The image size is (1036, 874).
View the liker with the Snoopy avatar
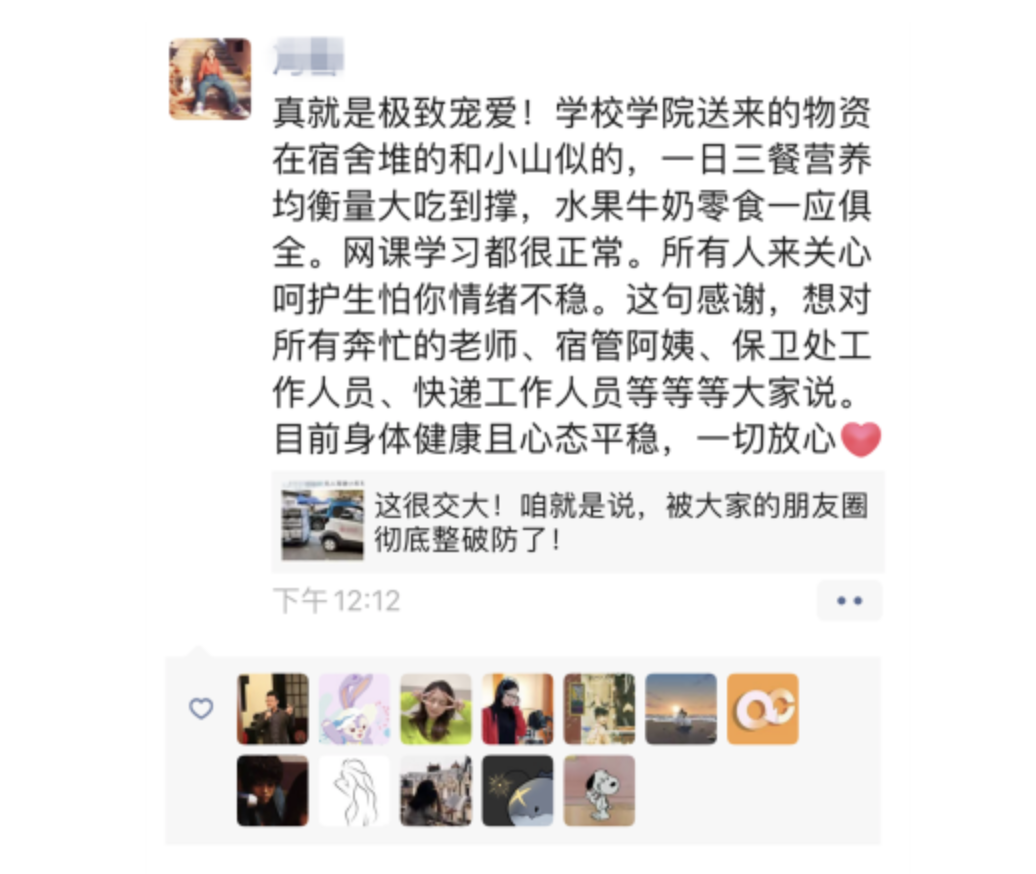(599, 790)
